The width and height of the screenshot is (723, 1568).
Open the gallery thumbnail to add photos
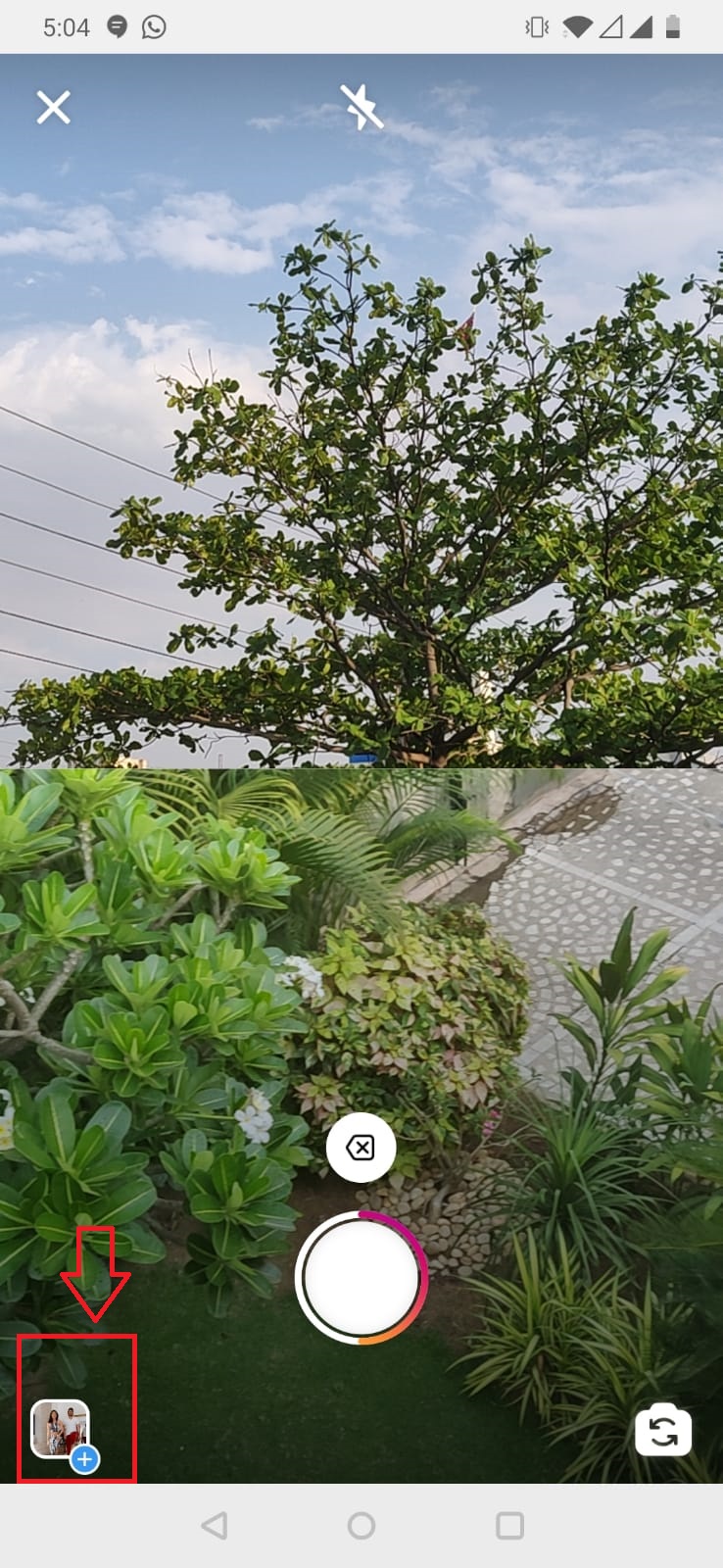[63, 1430]
